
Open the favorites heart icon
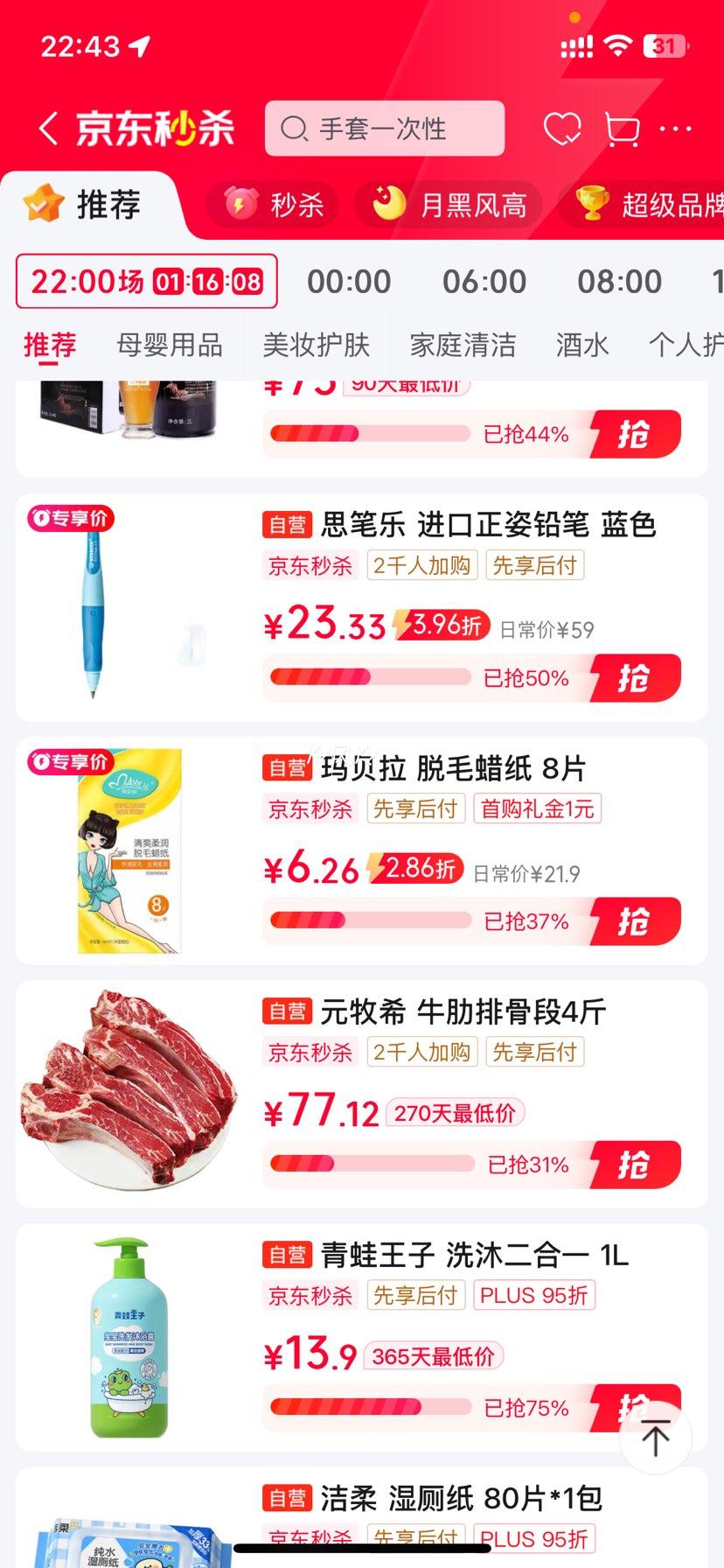[564, 128]
